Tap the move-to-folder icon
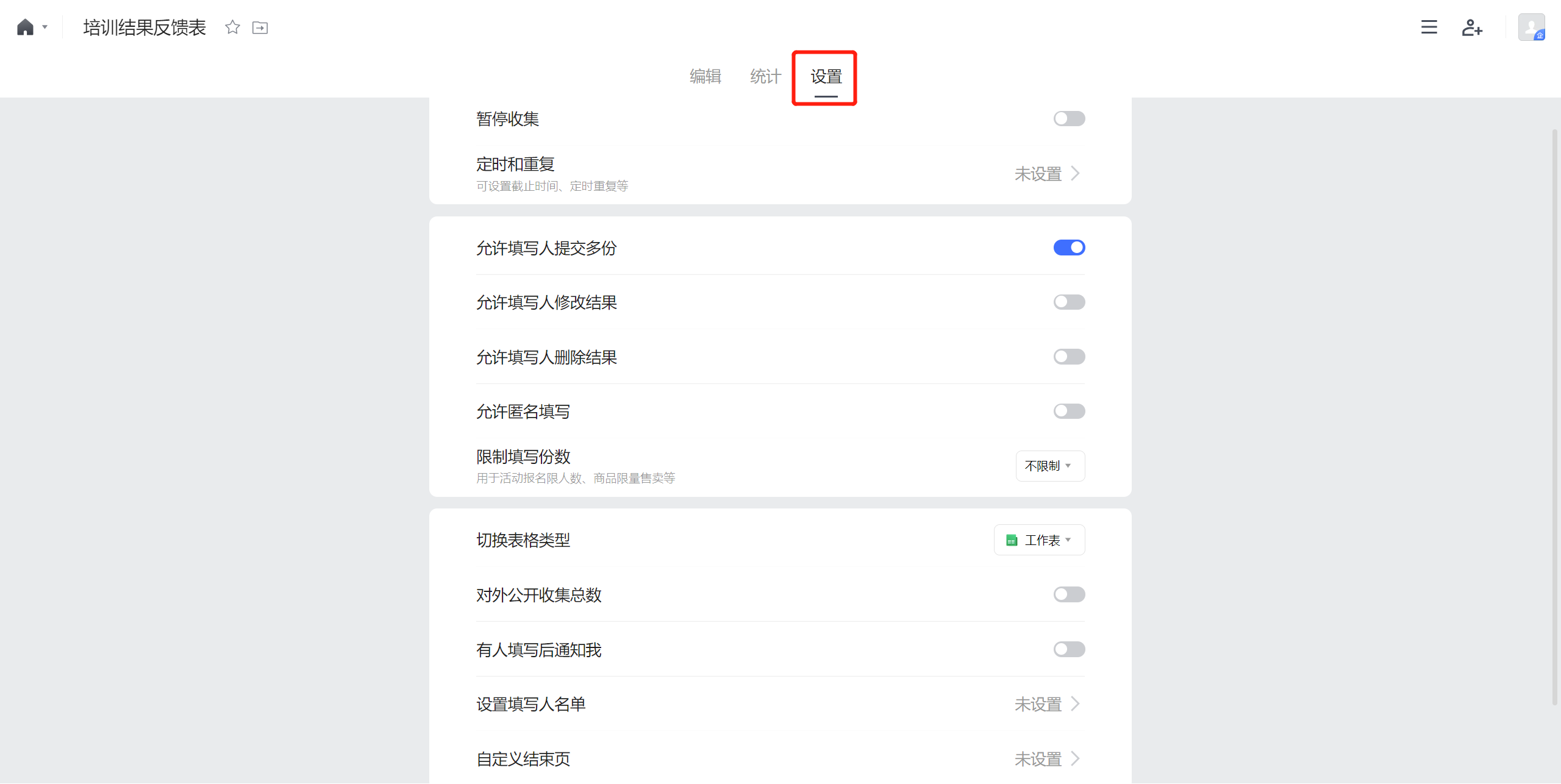Viewport: 1561px width, 784px height. (x=260, y=27)
